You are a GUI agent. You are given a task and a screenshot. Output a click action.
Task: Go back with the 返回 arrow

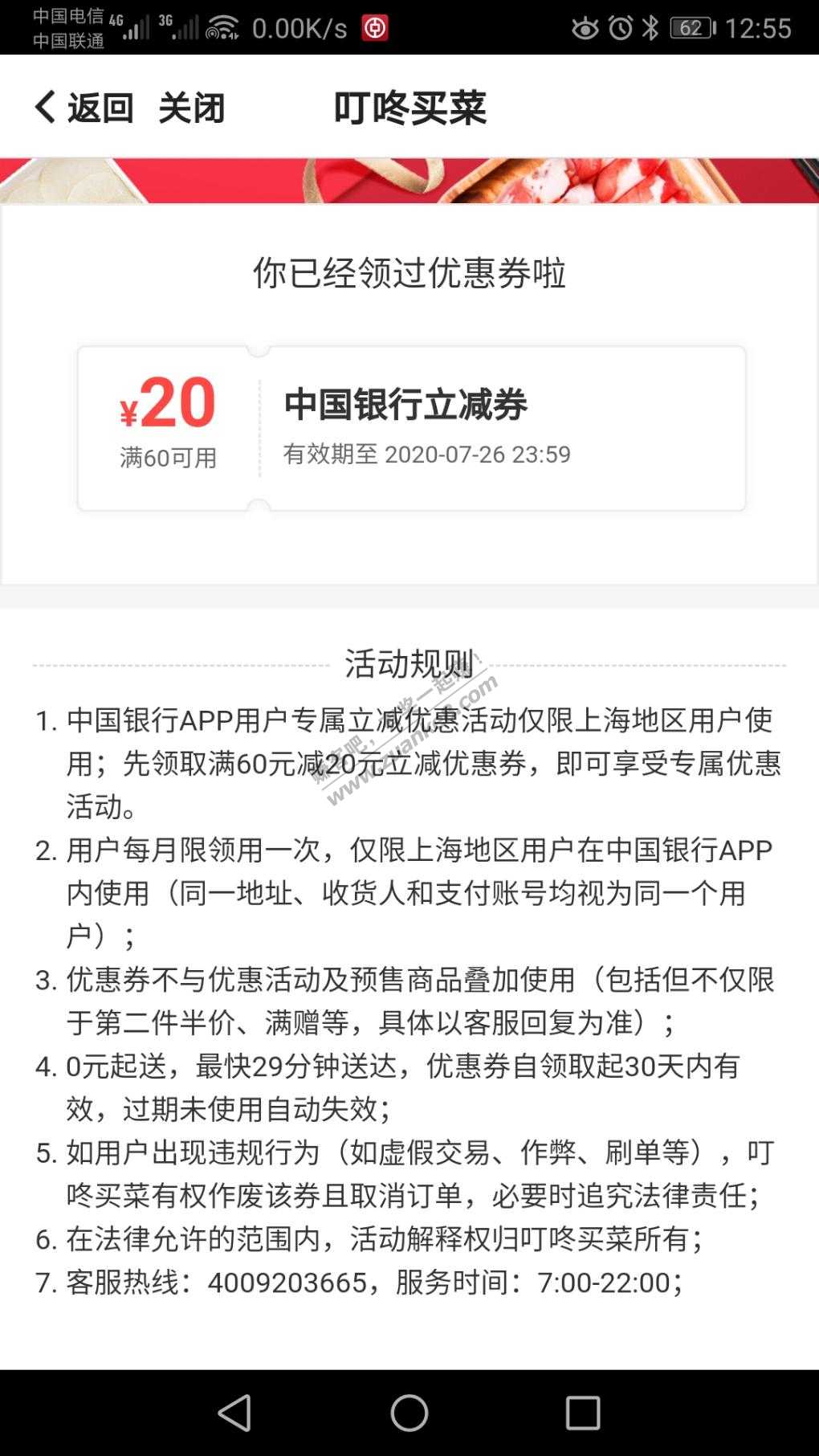(x=83, y=108)
